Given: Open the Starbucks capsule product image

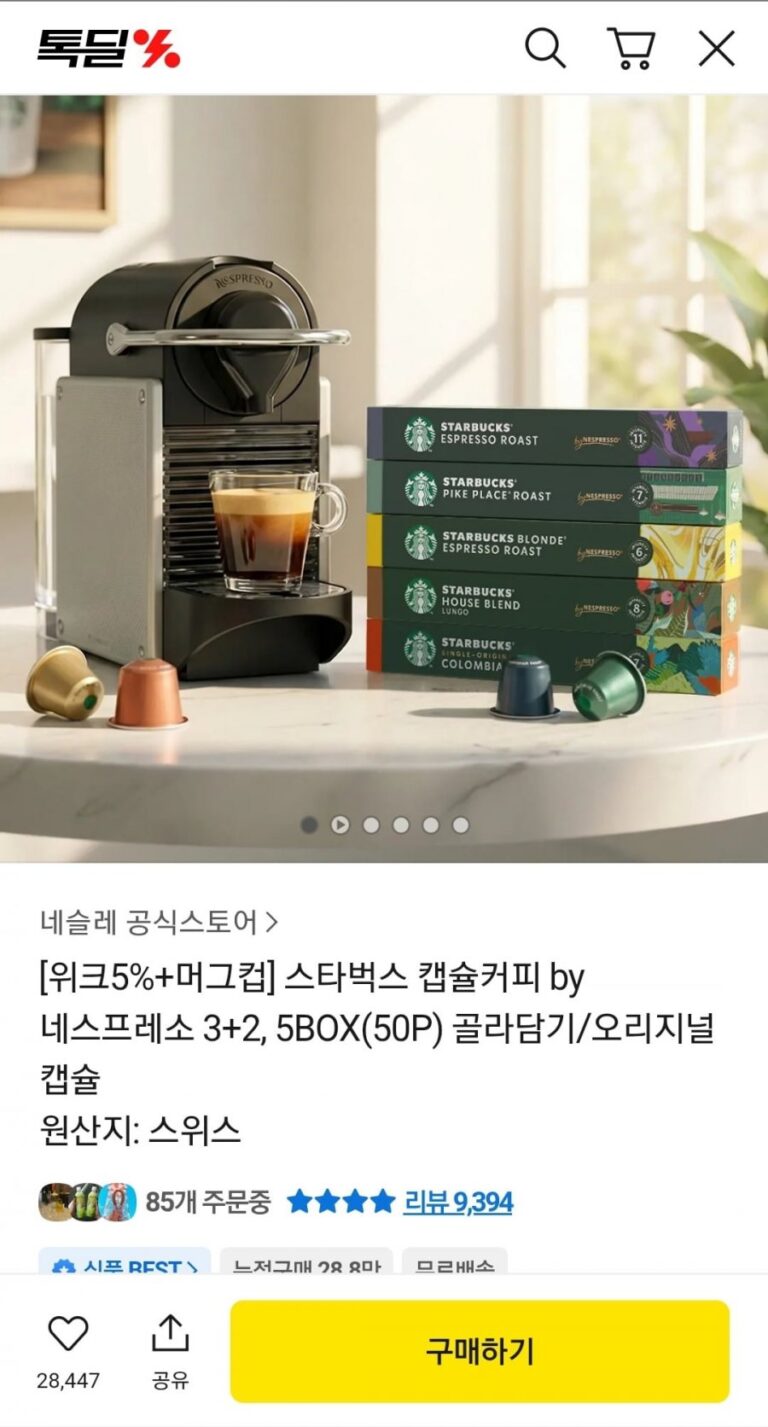Looking at the screenshot, I should [x=384, y=480].
